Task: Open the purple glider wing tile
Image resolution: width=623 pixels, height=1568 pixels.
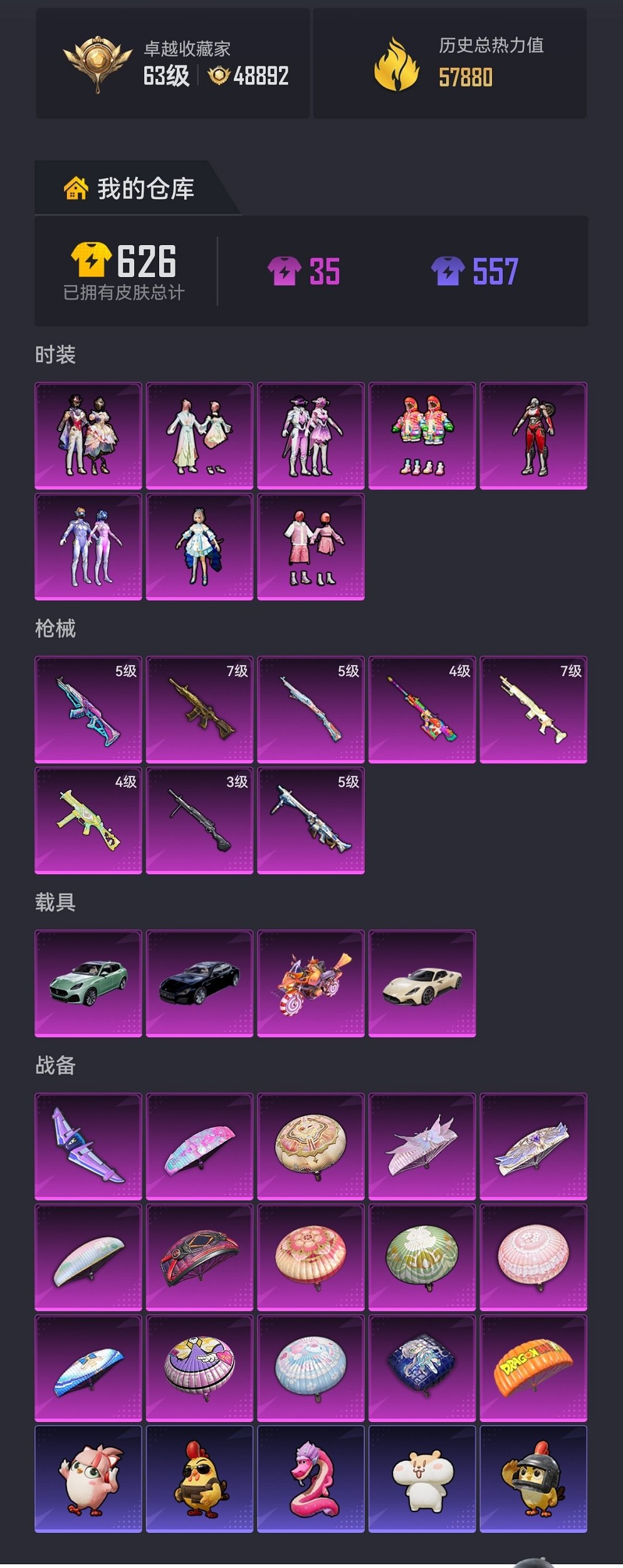Action: tap(88, 1146)
